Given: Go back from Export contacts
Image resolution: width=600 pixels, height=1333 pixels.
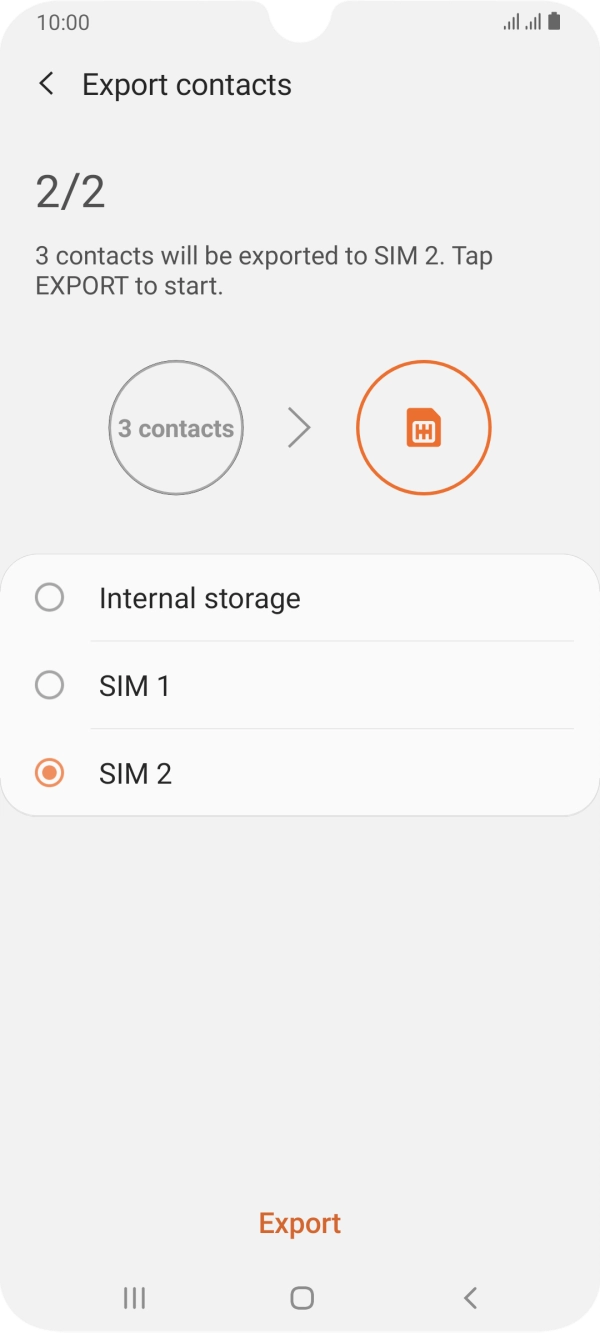Looking at the screenshot, I should pos(46,84).
